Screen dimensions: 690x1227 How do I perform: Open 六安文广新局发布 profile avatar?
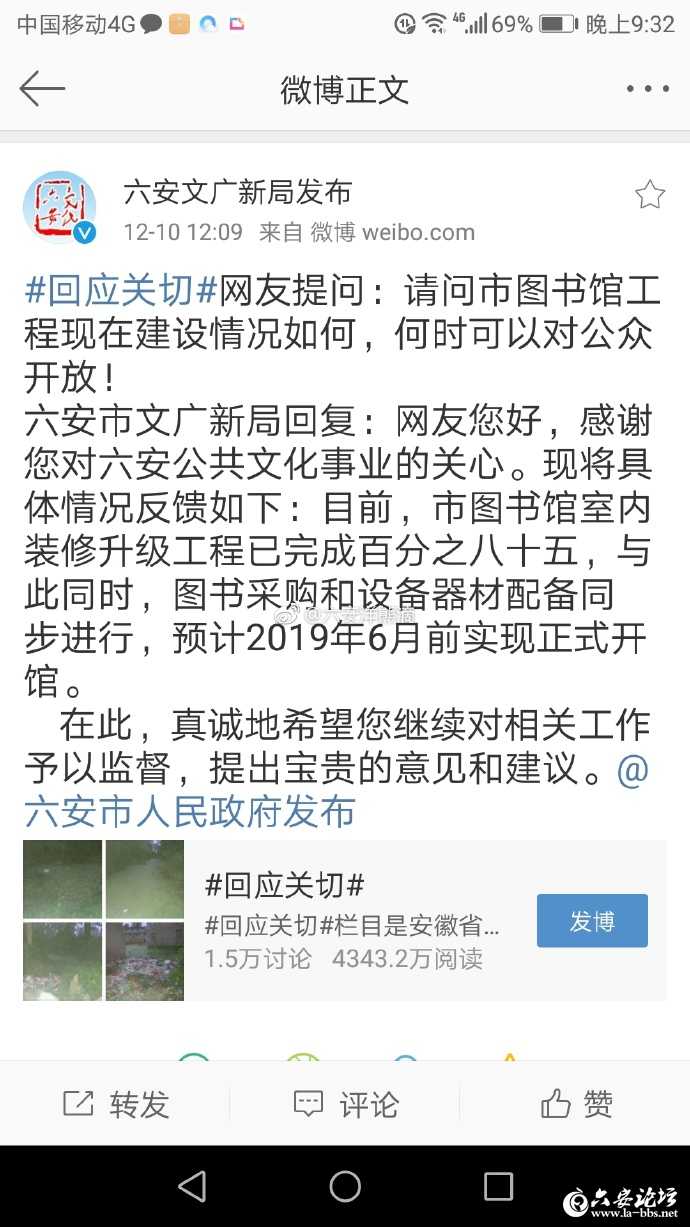tap(60, 207)
